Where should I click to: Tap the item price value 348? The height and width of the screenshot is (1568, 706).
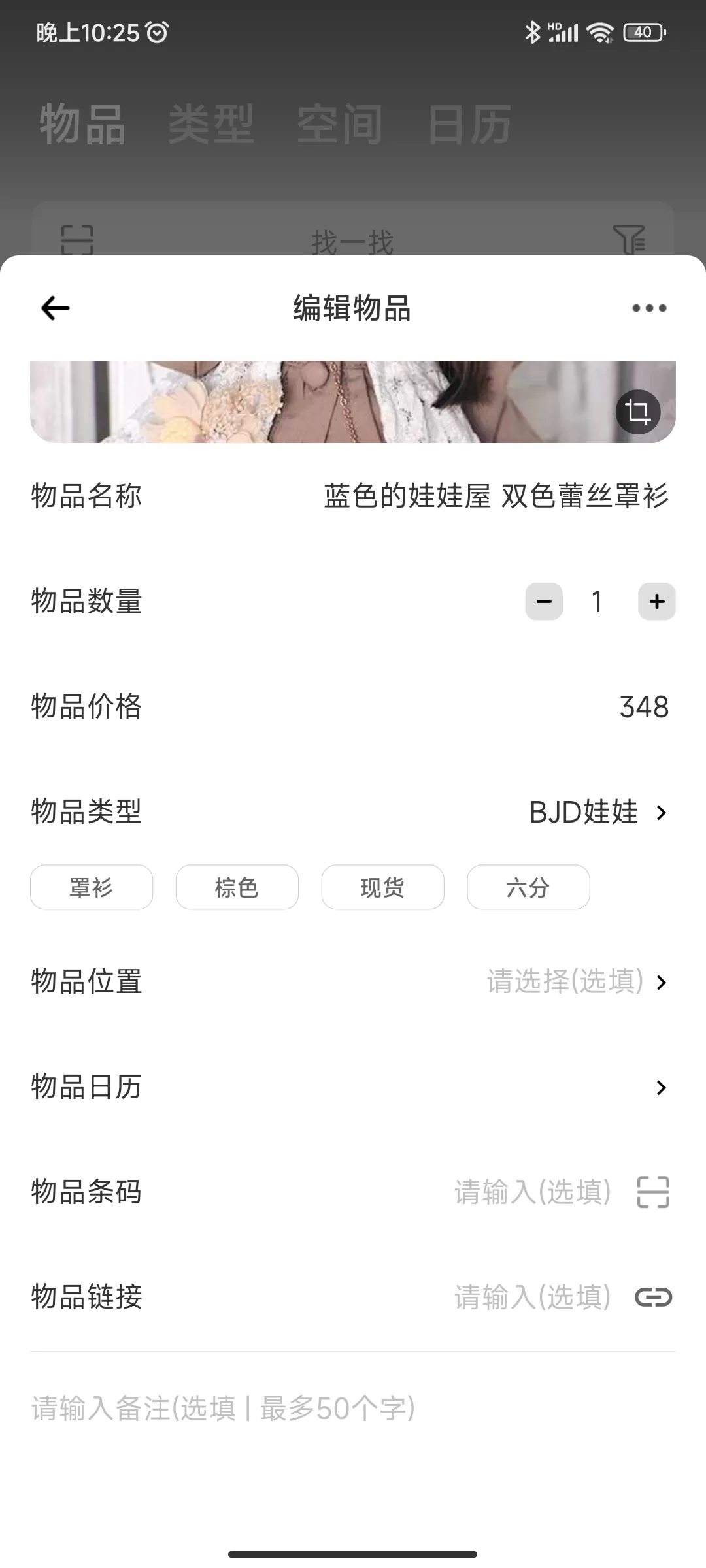tap(643, 706)
